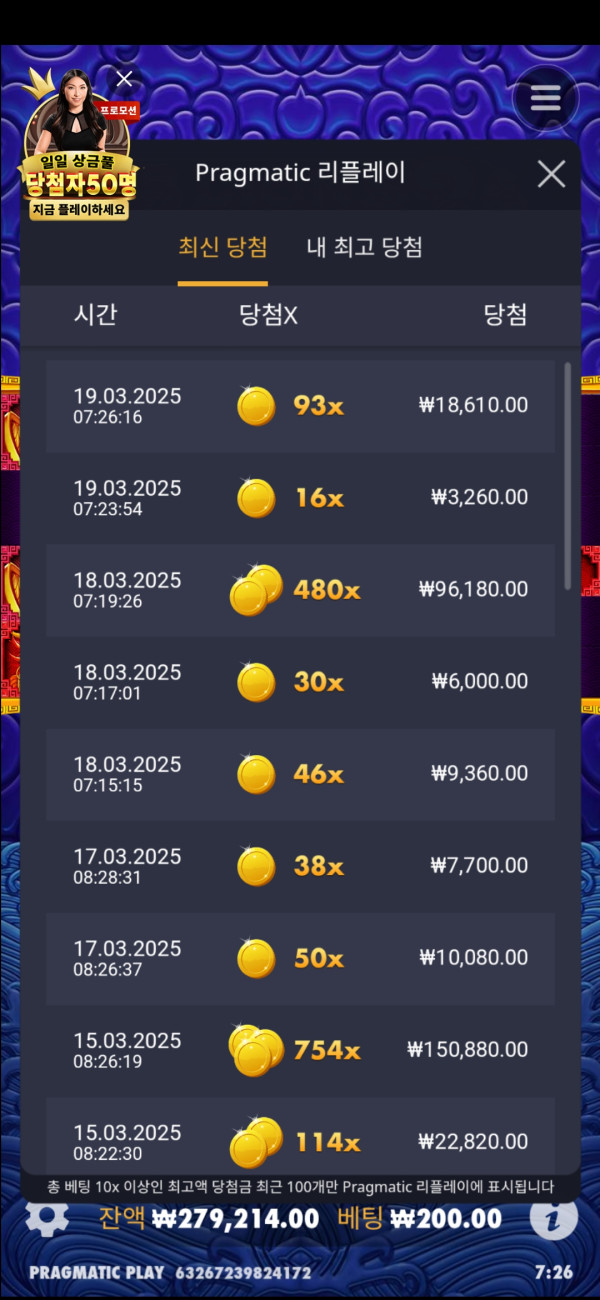Select the 최신 당첨 tab
Image resolution: width=600 pixels, height=1300 pixels.
222,247
